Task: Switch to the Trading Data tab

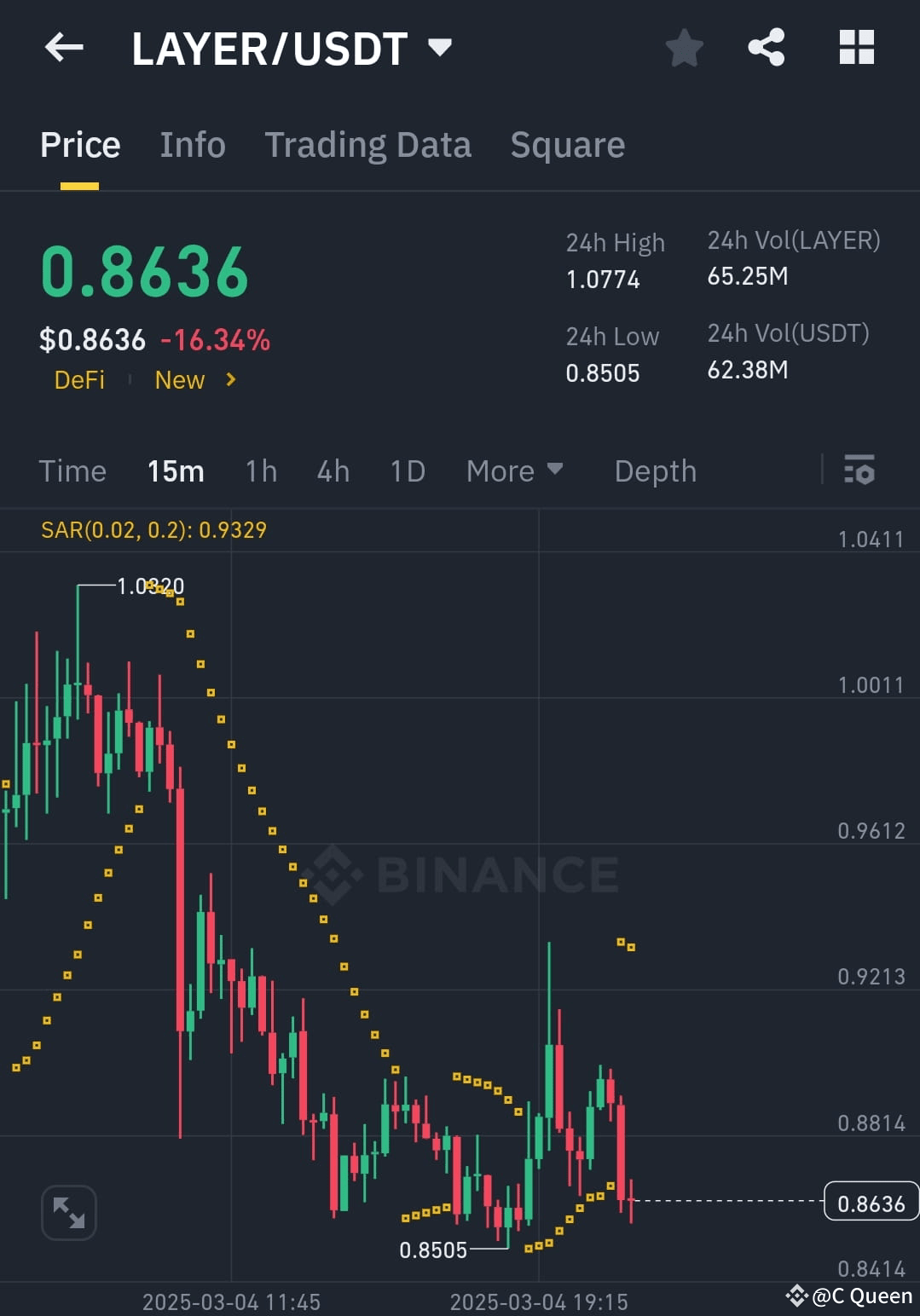Action: pos(368,145)
